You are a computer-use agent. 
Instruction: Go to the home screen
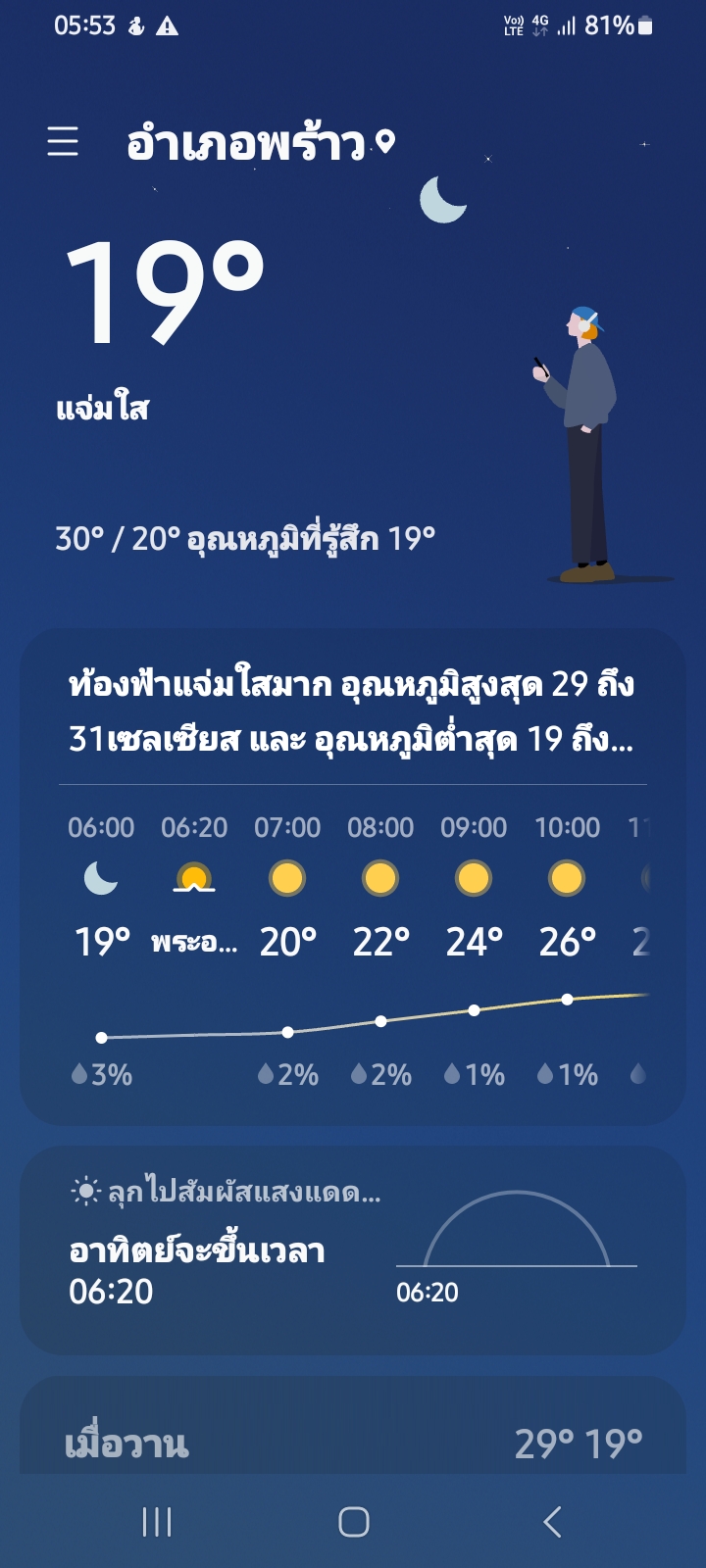pyautogui.click(x=353, y=1522)
